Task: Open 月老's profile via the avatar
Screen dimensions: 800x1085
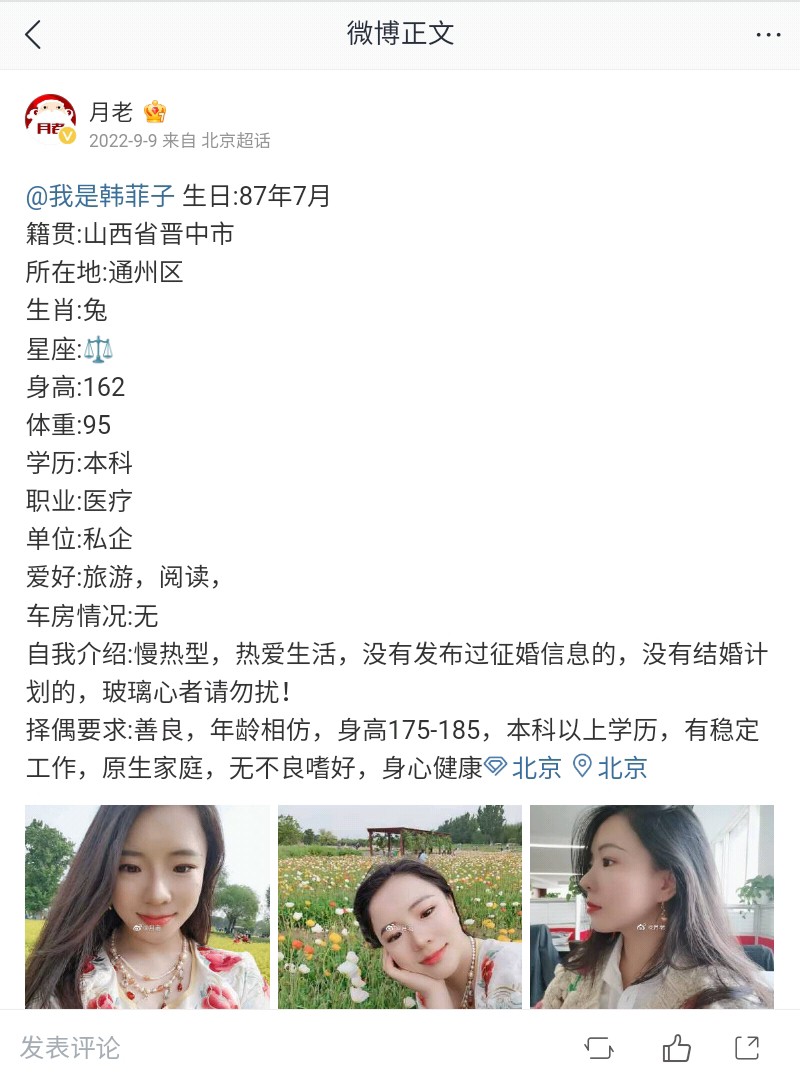Action: (x=50, y=120)
